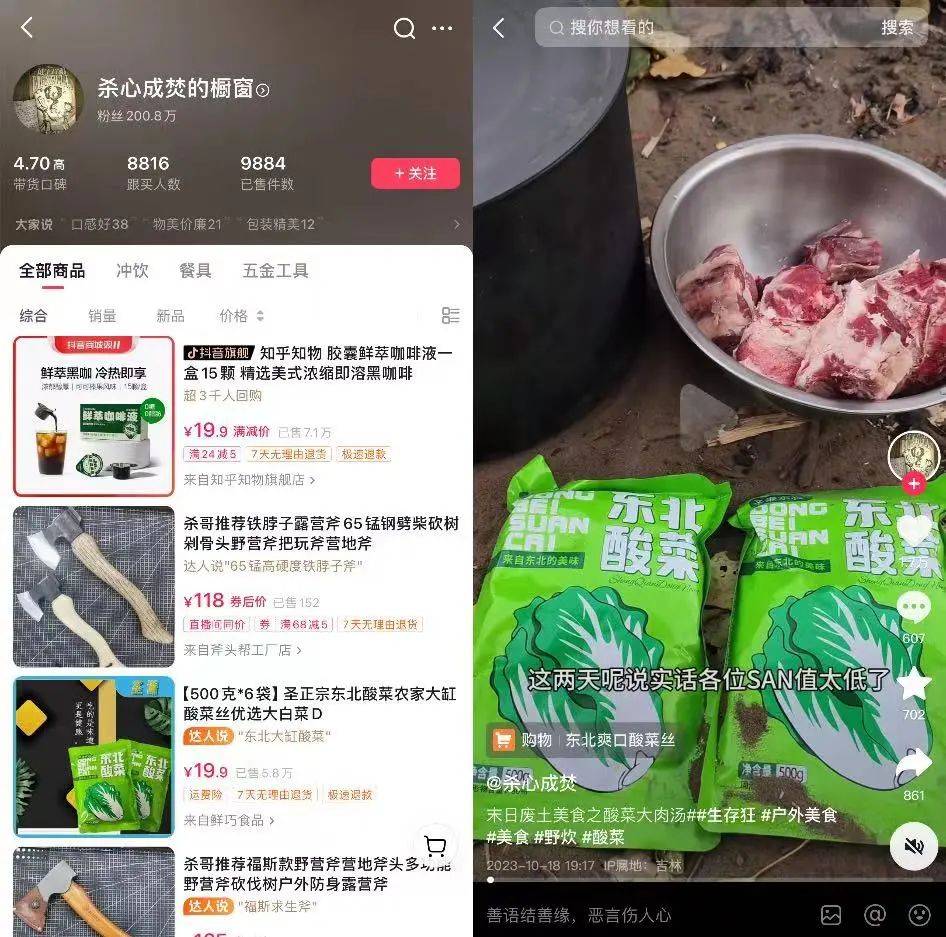Open the 知乎知物 鲜萃咖啡液 product

(317, 363)
